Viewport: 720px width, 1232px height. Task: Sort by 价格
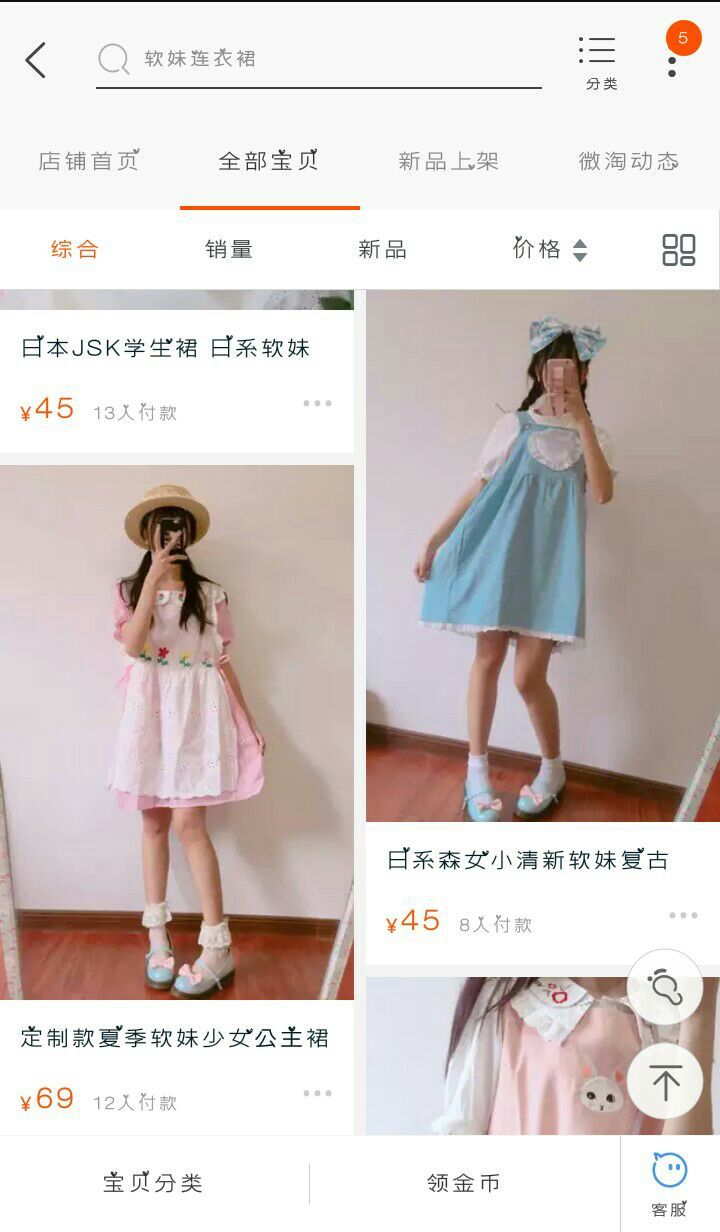click(549, 249)
